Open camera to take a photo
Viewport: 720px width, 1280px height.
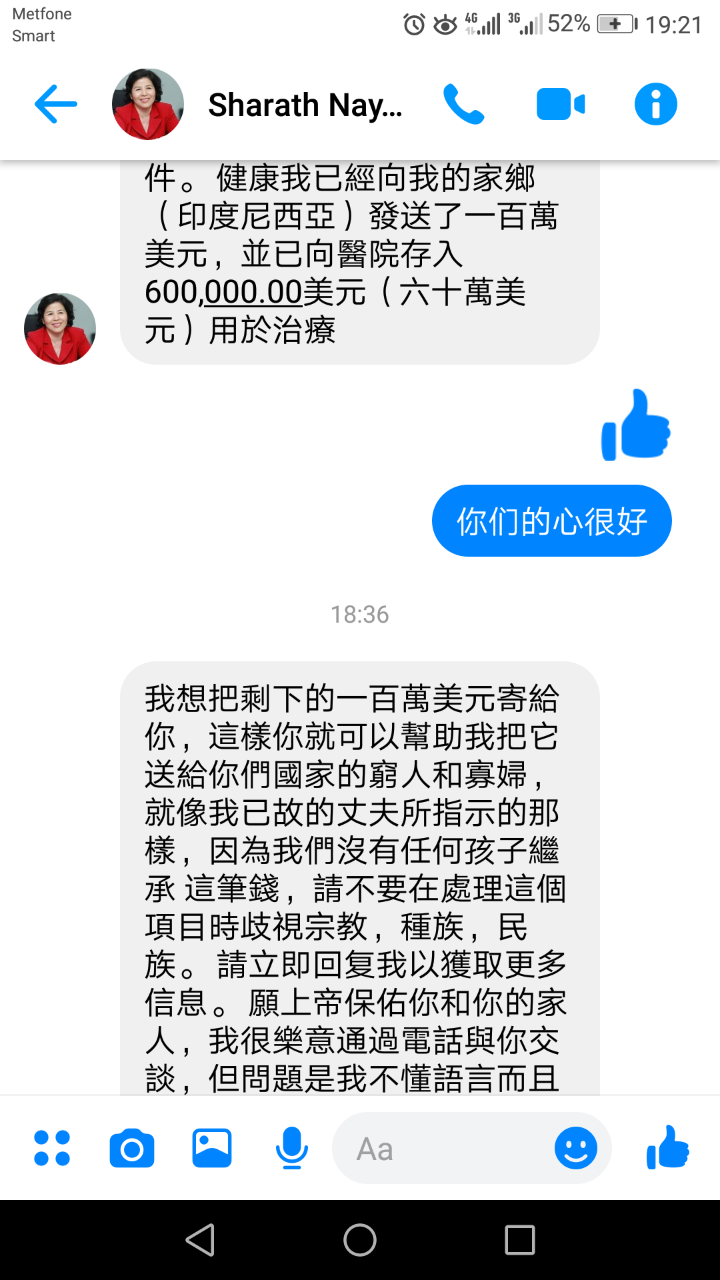tap(132, 1148)
